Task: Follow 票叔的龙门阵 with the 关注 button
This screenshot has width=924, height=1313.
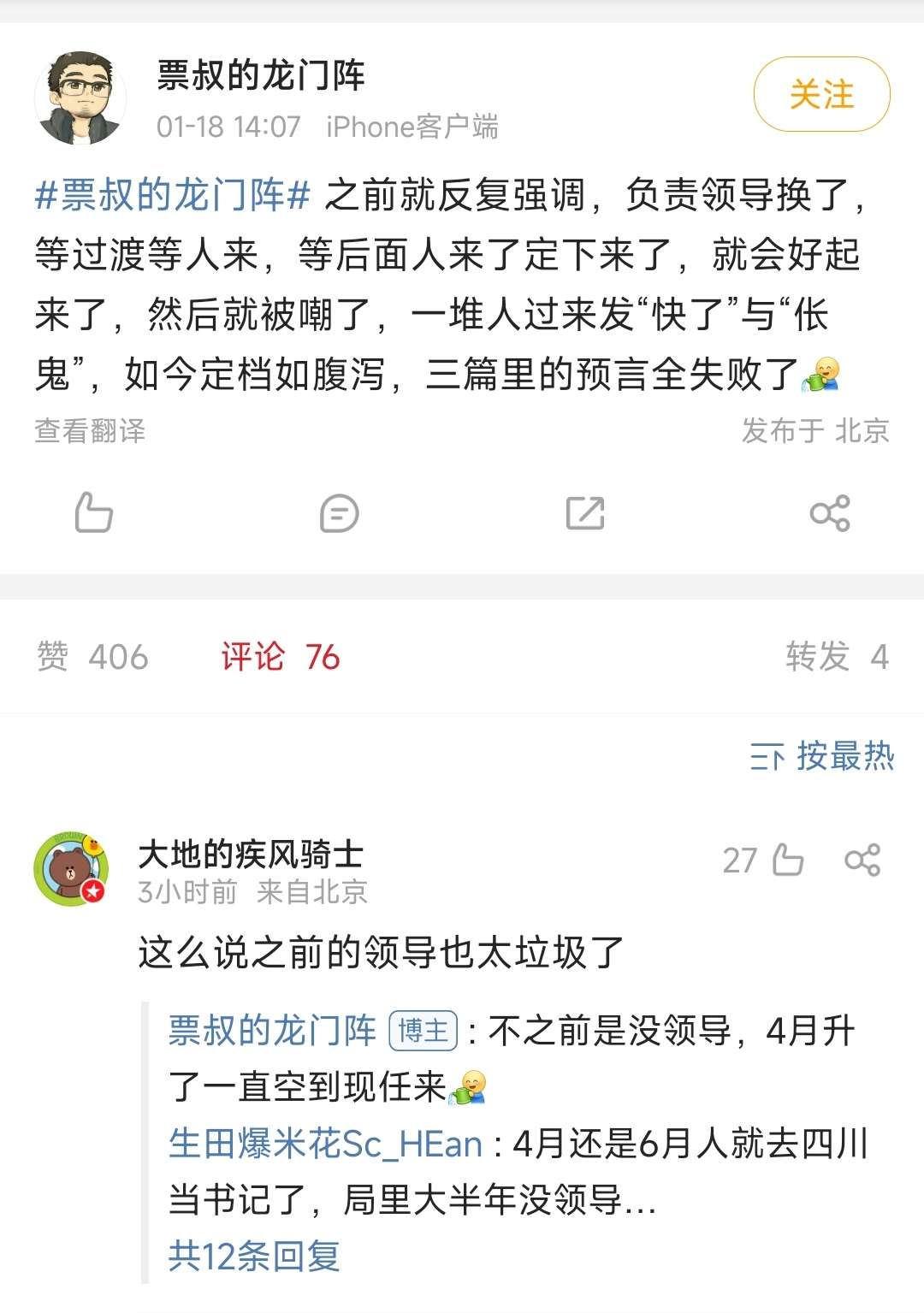Action: (x=821, y=94)
